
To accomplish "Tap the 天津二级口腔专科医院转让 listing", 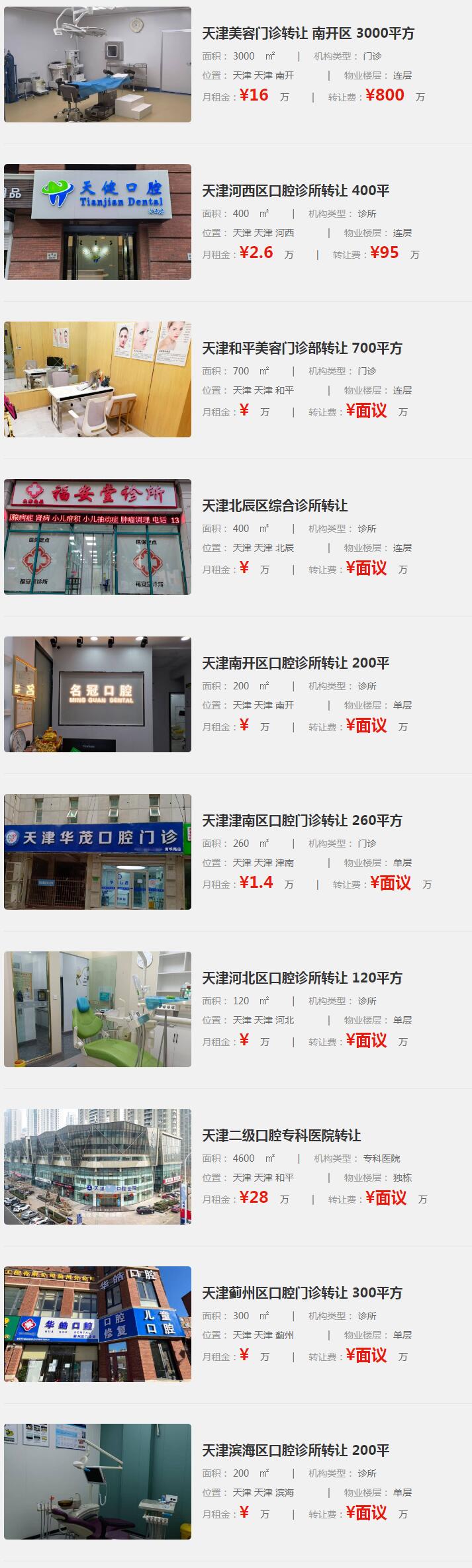I will pyautogui.click(x=281, y=1136).
